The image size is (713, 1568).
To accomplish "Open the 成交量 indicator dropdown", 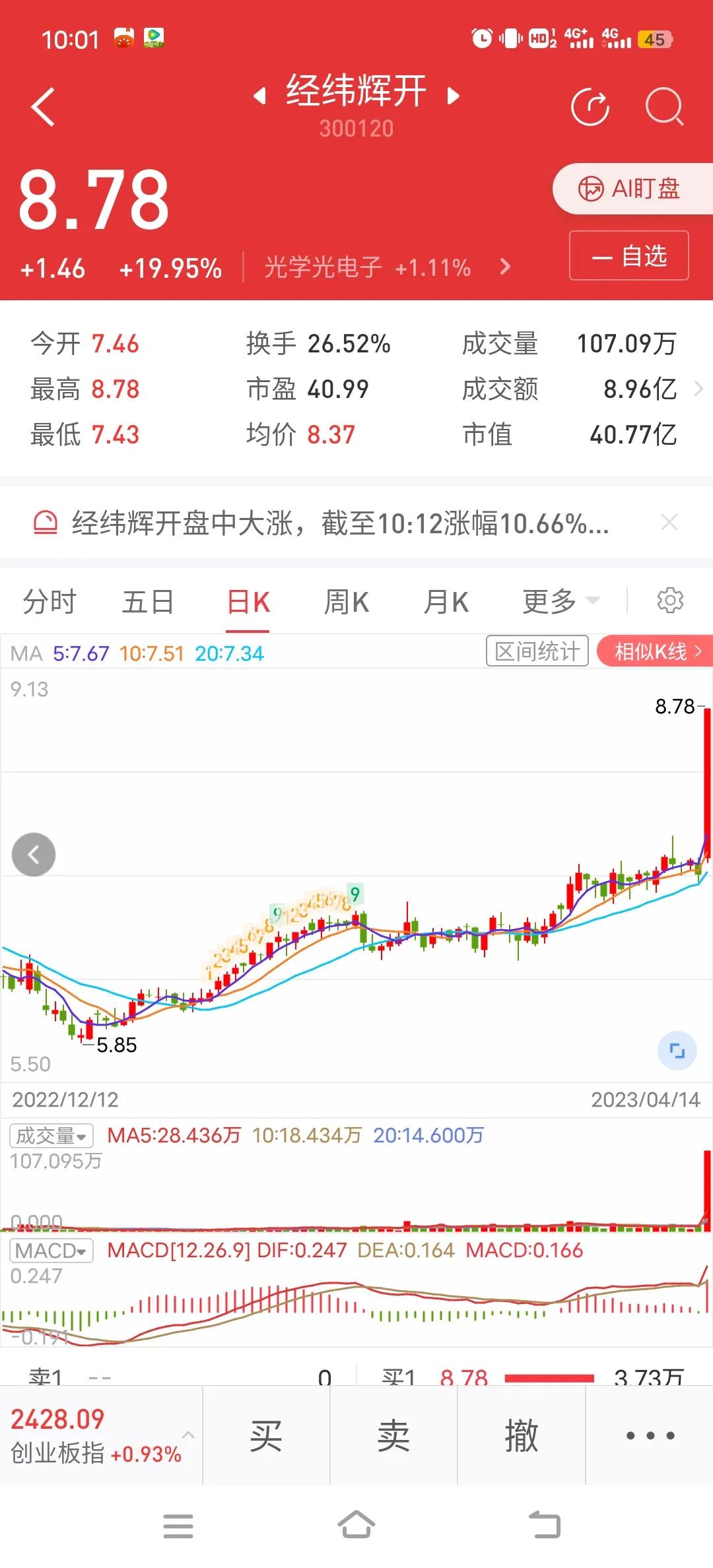I will tap(50, 1136).
